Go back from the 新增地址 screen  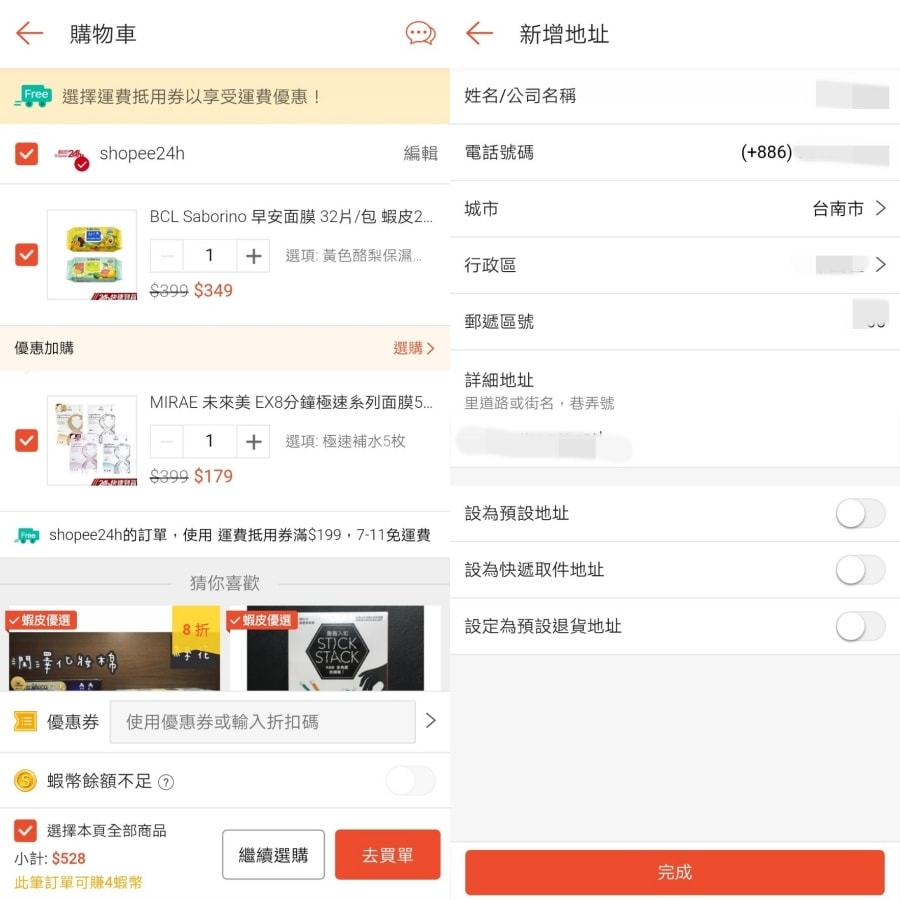click(479, 33)
